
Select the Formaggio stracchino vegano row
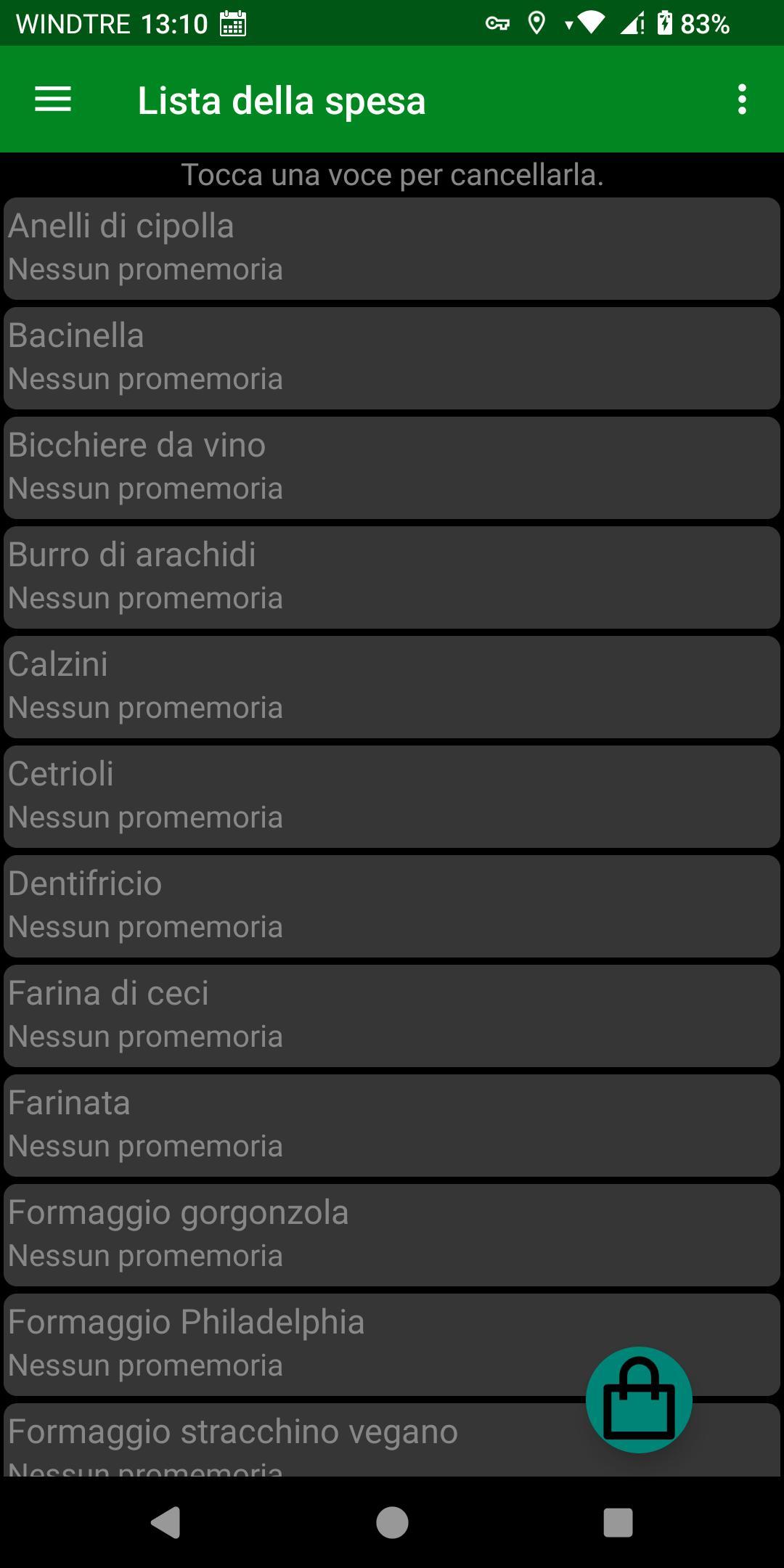290,1441
